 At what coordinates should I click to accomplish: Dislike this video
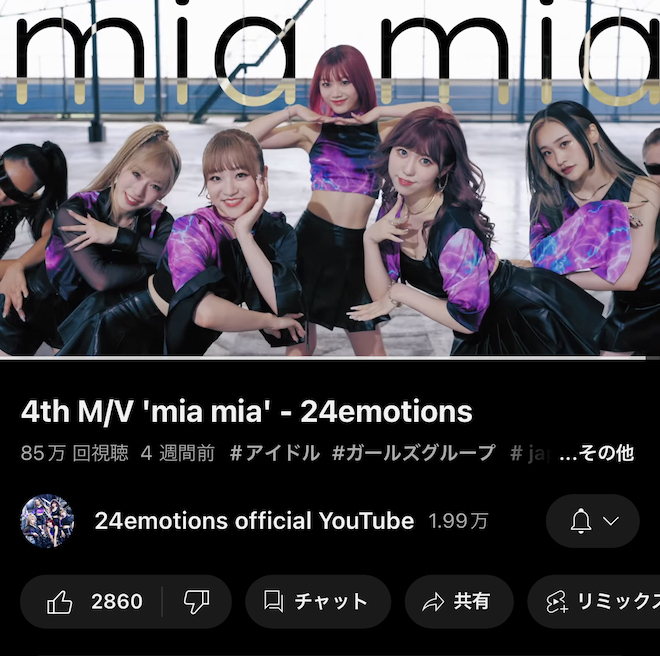click(197, 601)
